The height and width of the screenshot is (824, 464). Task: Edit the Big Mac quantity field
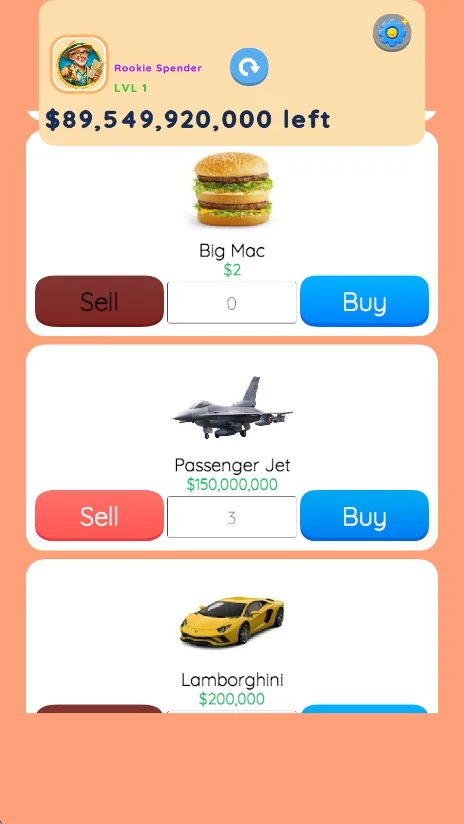[x=232, y=303]
